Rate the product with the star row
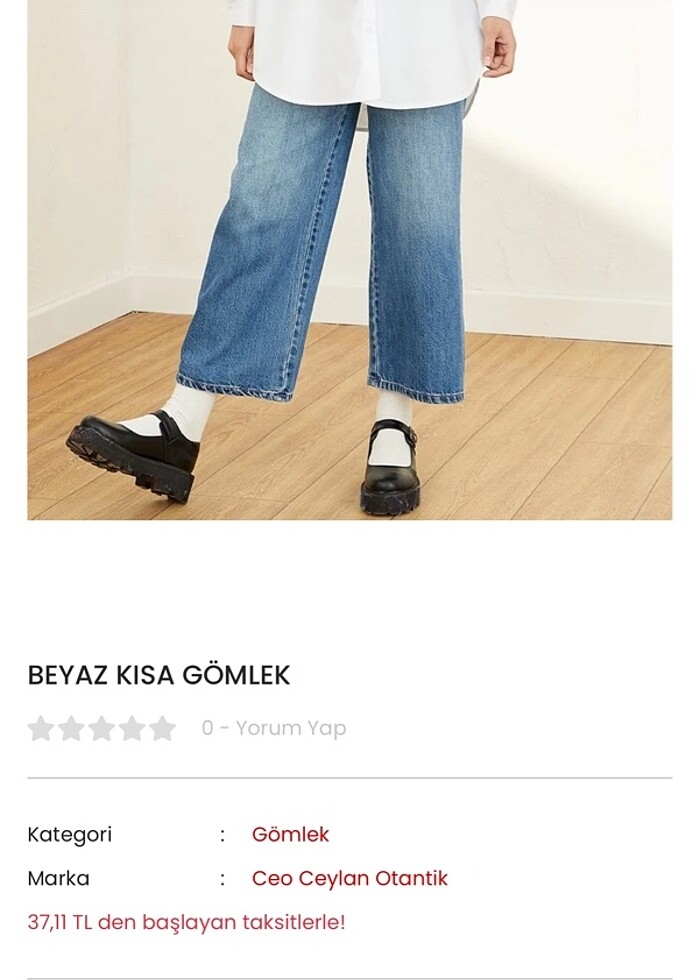This screenshot has height=980, width=700. pyautogui.click(x=101, y=728)
